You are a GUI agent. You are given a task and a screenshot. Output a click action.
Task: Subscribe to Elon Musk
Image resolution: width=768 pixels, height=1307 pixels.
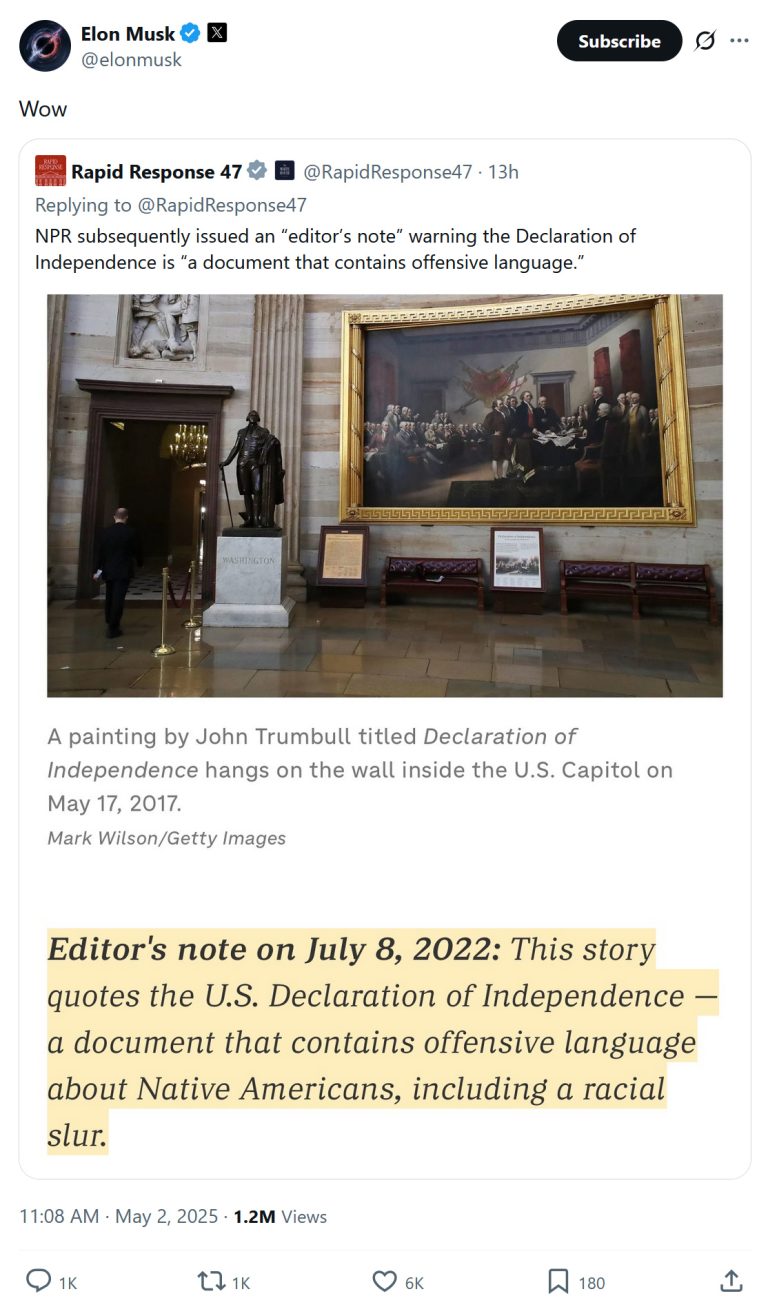[619, 41]
